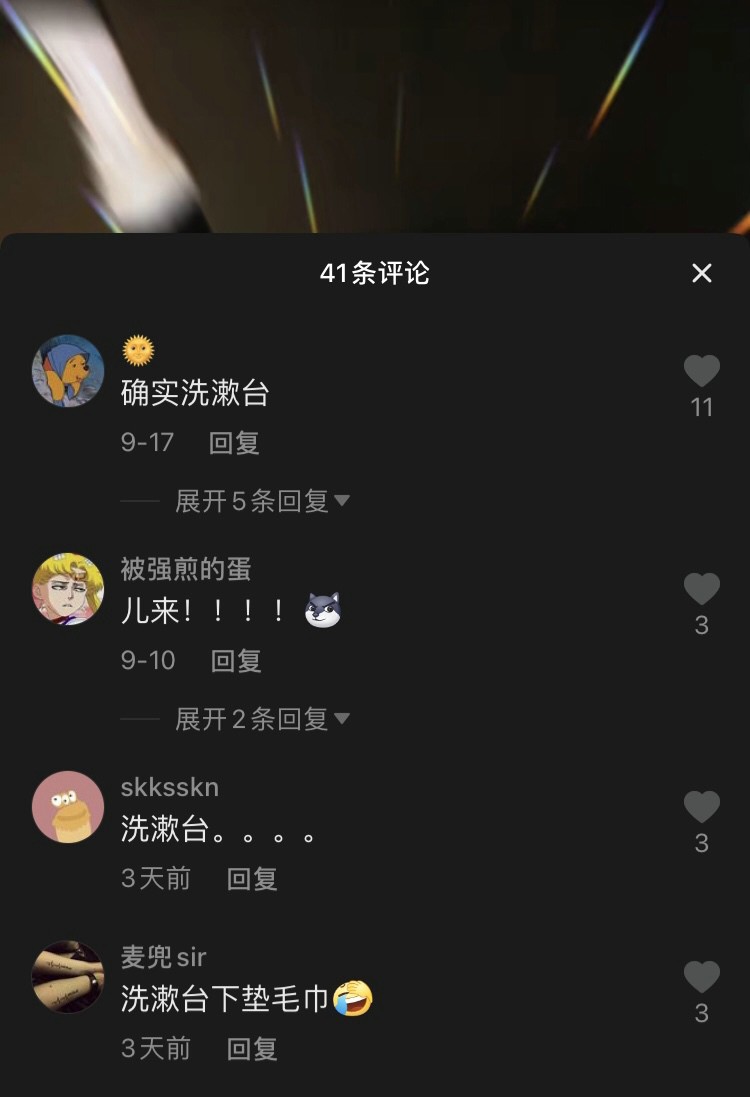This screenshot has width=750, height=1097.
Task: Like skksskn's comment
Action: pos(702,808)
